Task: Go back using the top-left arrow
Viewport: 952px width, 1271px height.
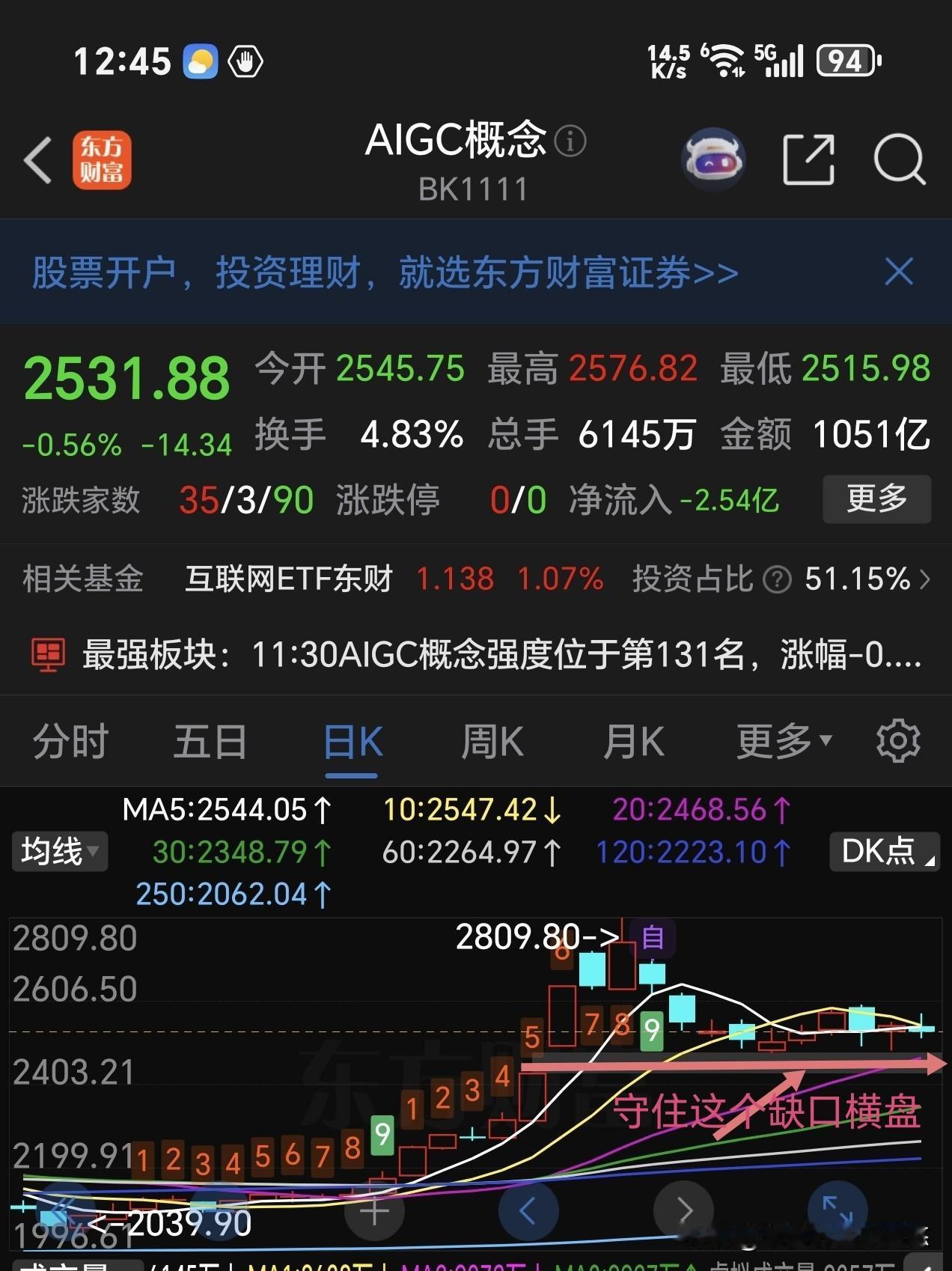Action: [37, 160]
